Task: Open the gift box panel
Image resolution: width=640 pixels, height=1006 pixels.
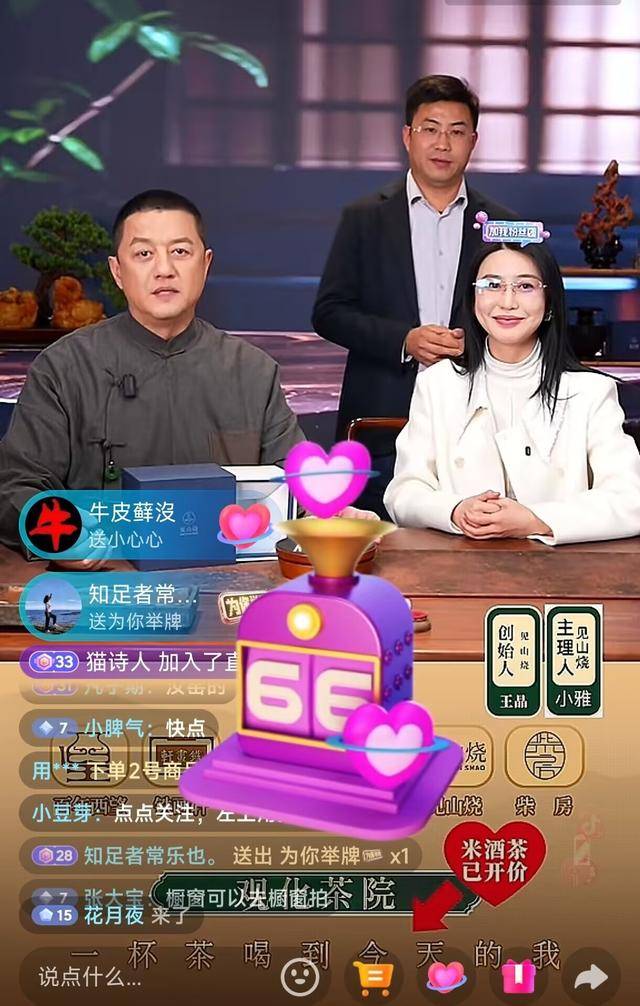Action: point(518,977)
